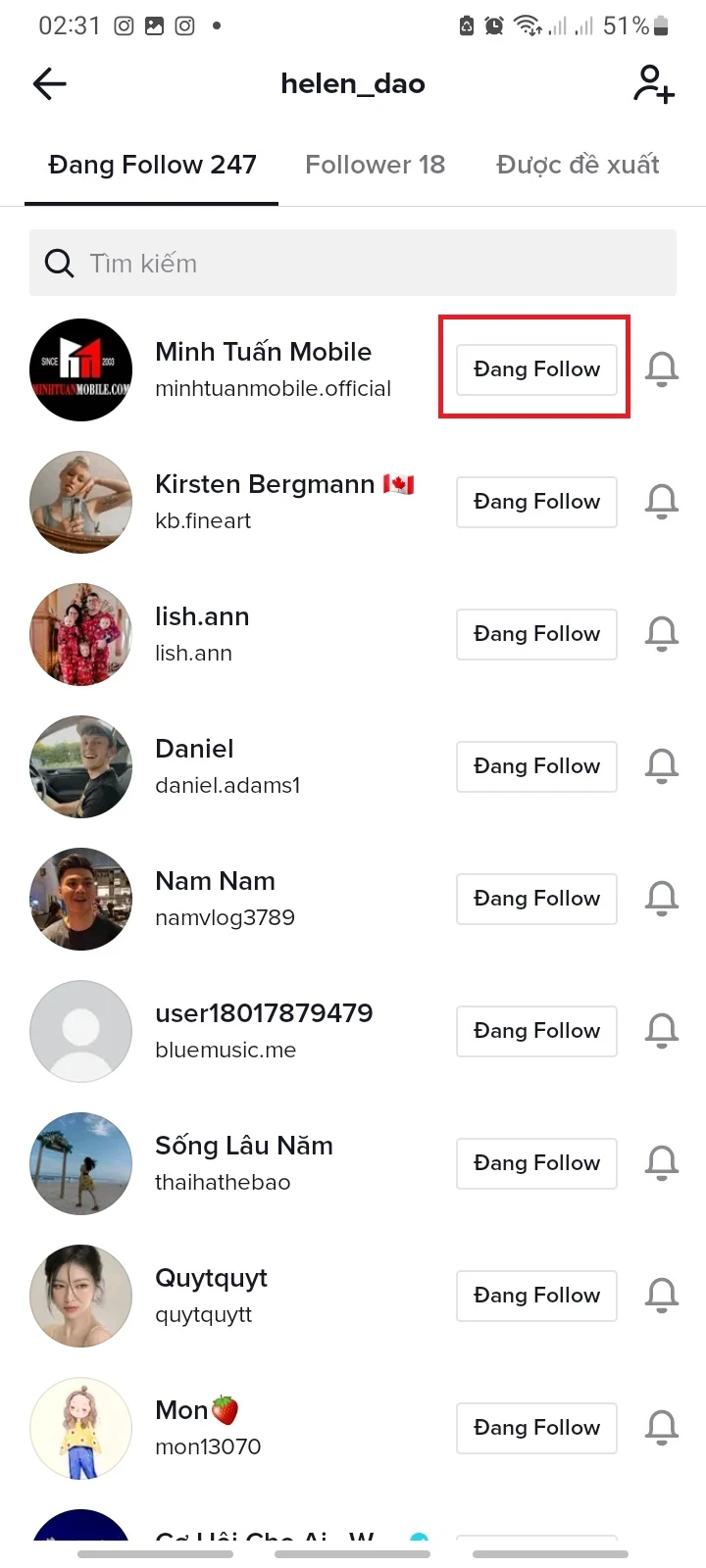Go back using the top-left arrow
The height and width of the screenshot is (1568, 706).
pos(50,84)
